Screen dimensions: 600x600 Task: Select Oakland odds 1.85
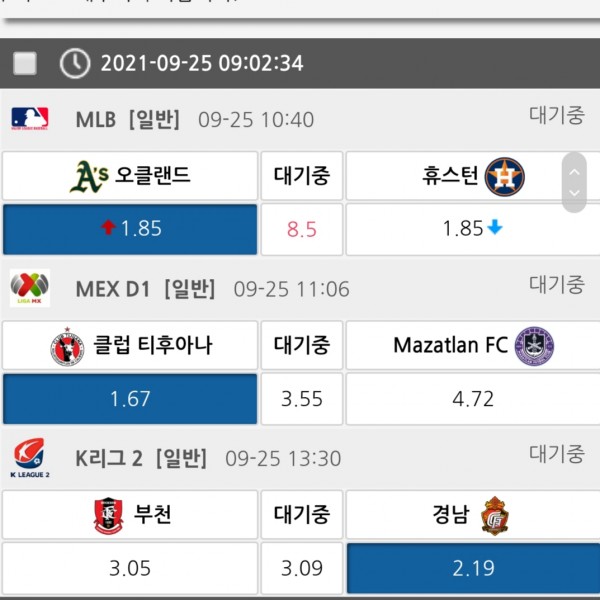click(130, 229)
